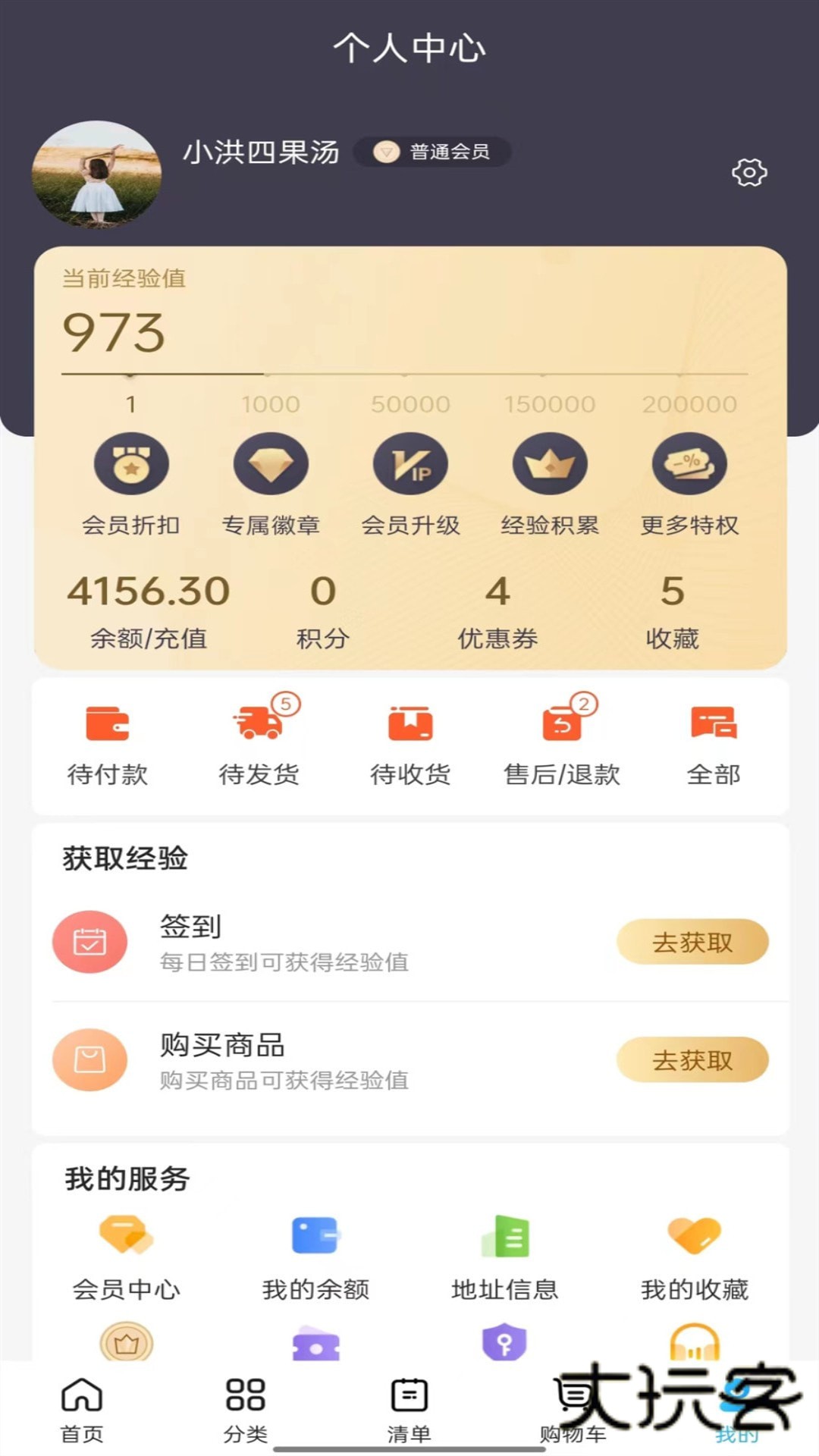Screen dimensions: 819x1456
Task: Click the 经验积累 crown icon
Action: [551, 464]
